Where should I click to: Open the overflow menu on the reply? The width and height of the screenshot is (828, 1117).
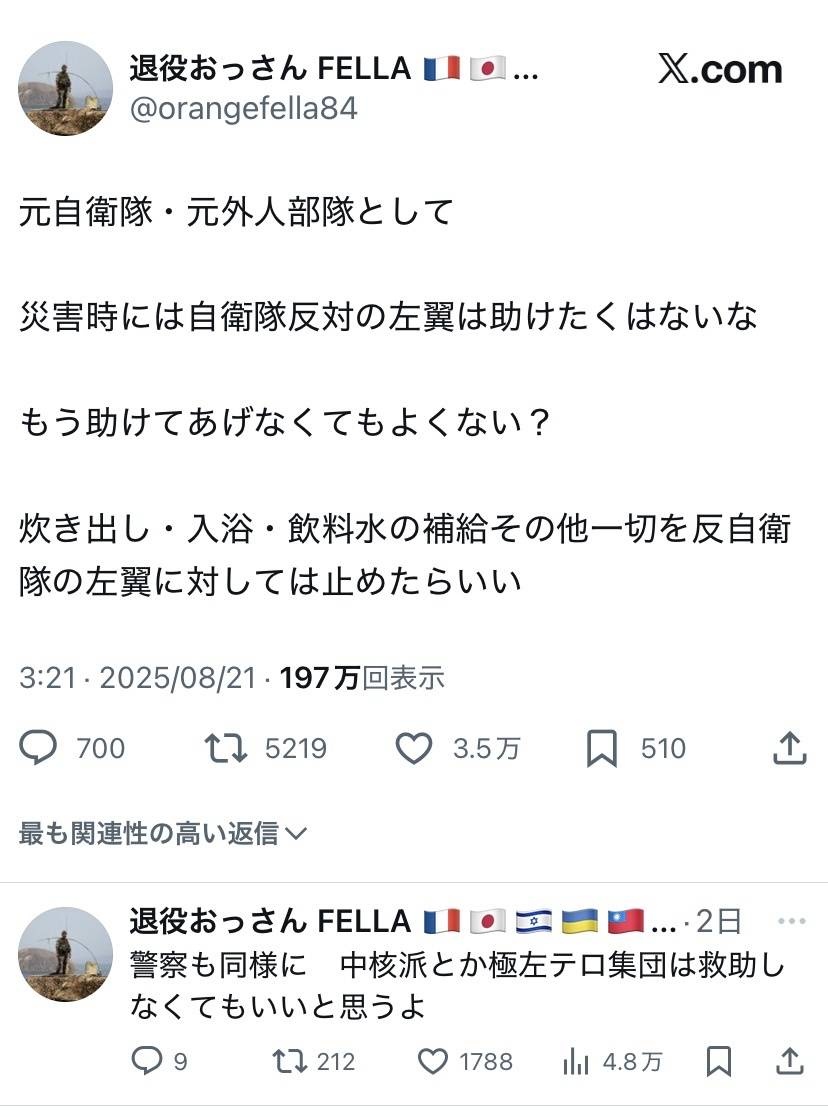791,921
